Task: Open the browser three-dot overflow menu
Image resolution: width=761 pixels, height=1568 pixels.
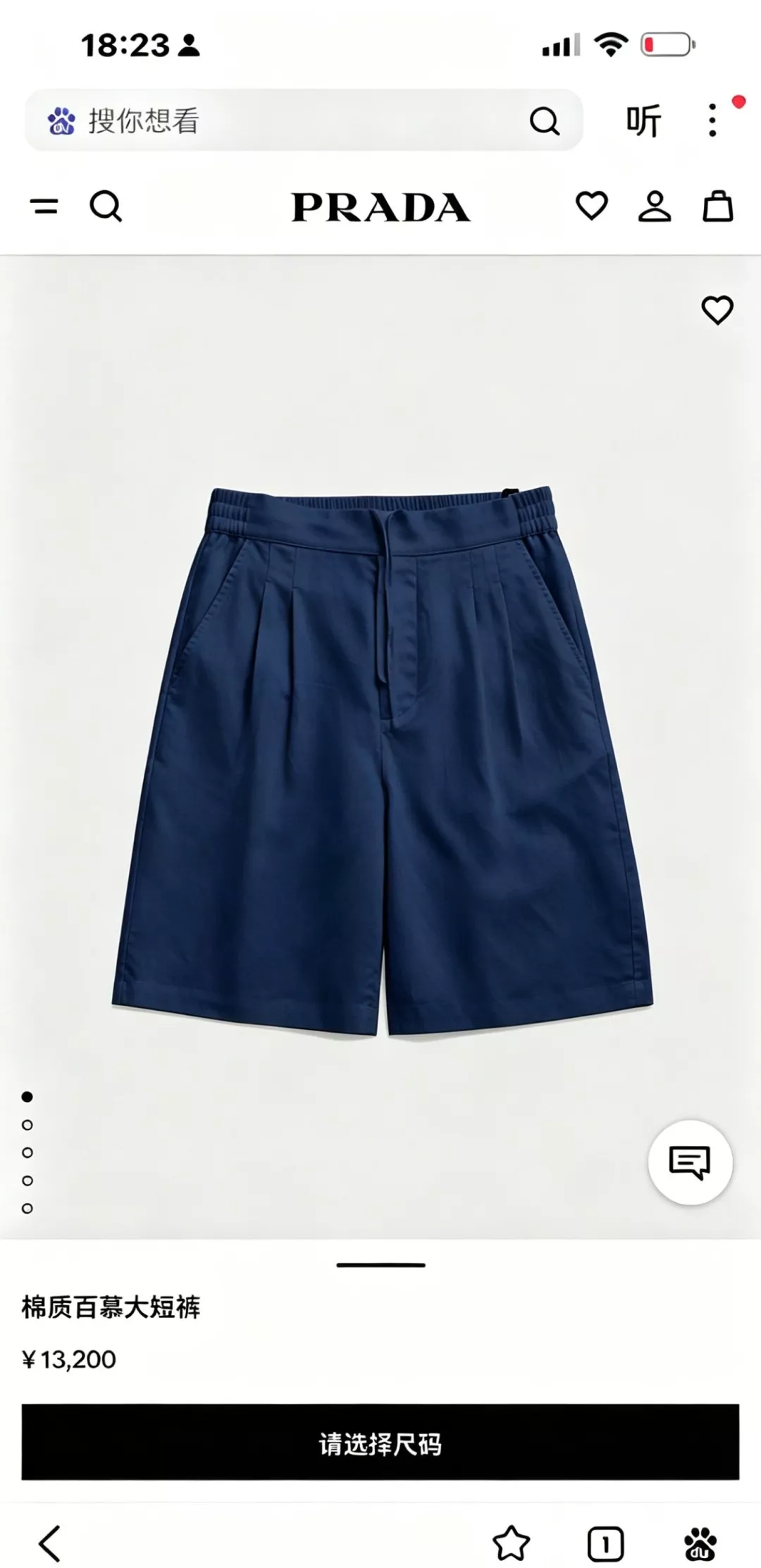Action: 713,120
